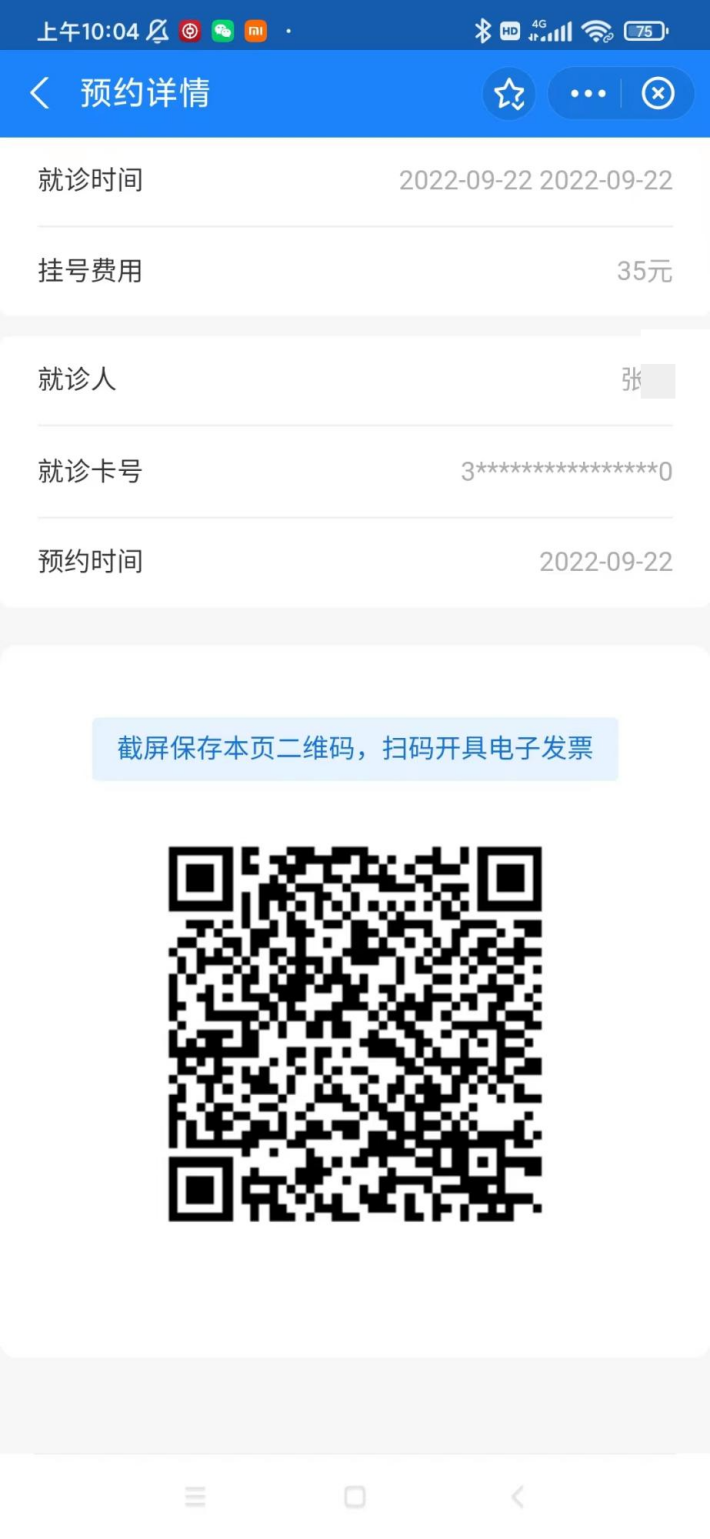Open the three-dot more options menu
The width and height of the screenshot is (710, 1539).
tap(588, 94)
